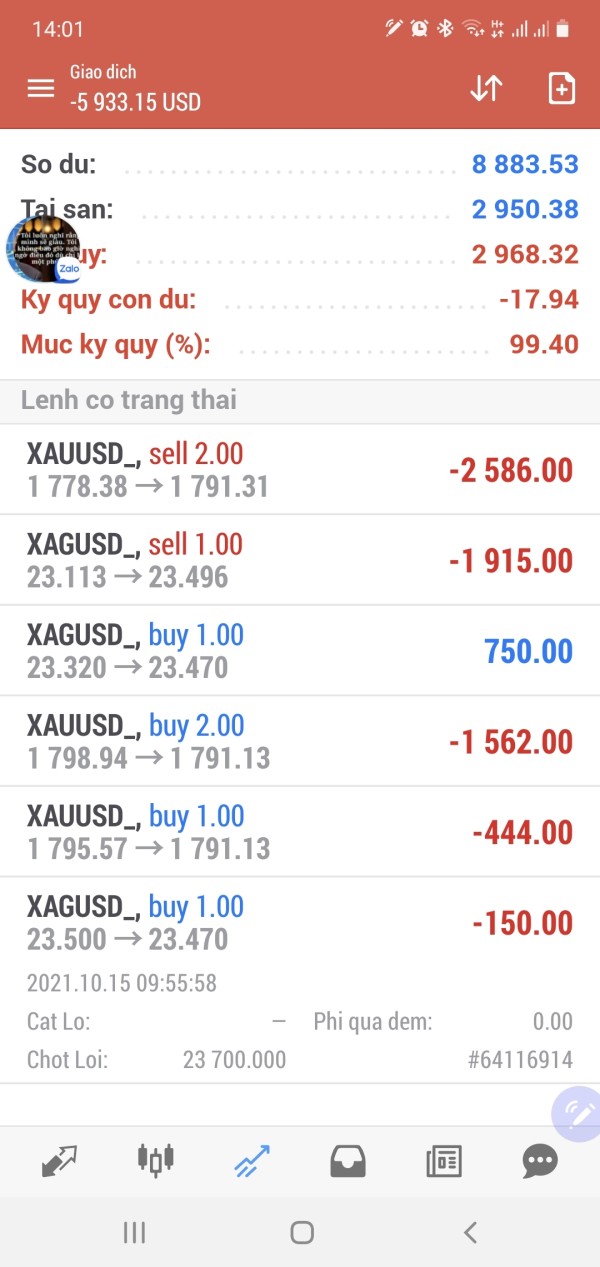
Task: Open XAUUSD buy 2.00 position
Action: pos(300,741)
